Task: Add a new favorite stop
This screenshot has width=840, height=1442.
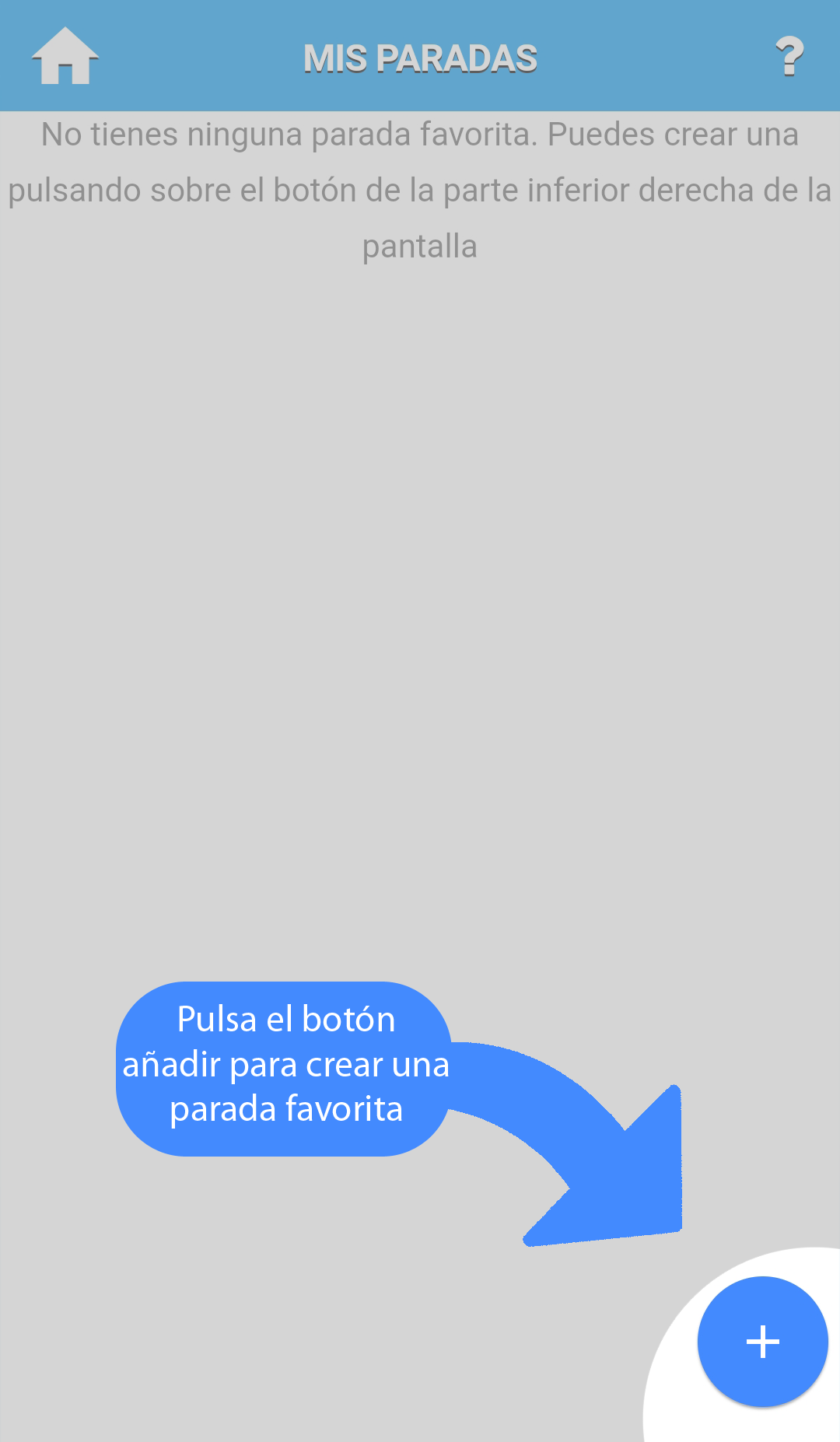Action: (762, 1342)
